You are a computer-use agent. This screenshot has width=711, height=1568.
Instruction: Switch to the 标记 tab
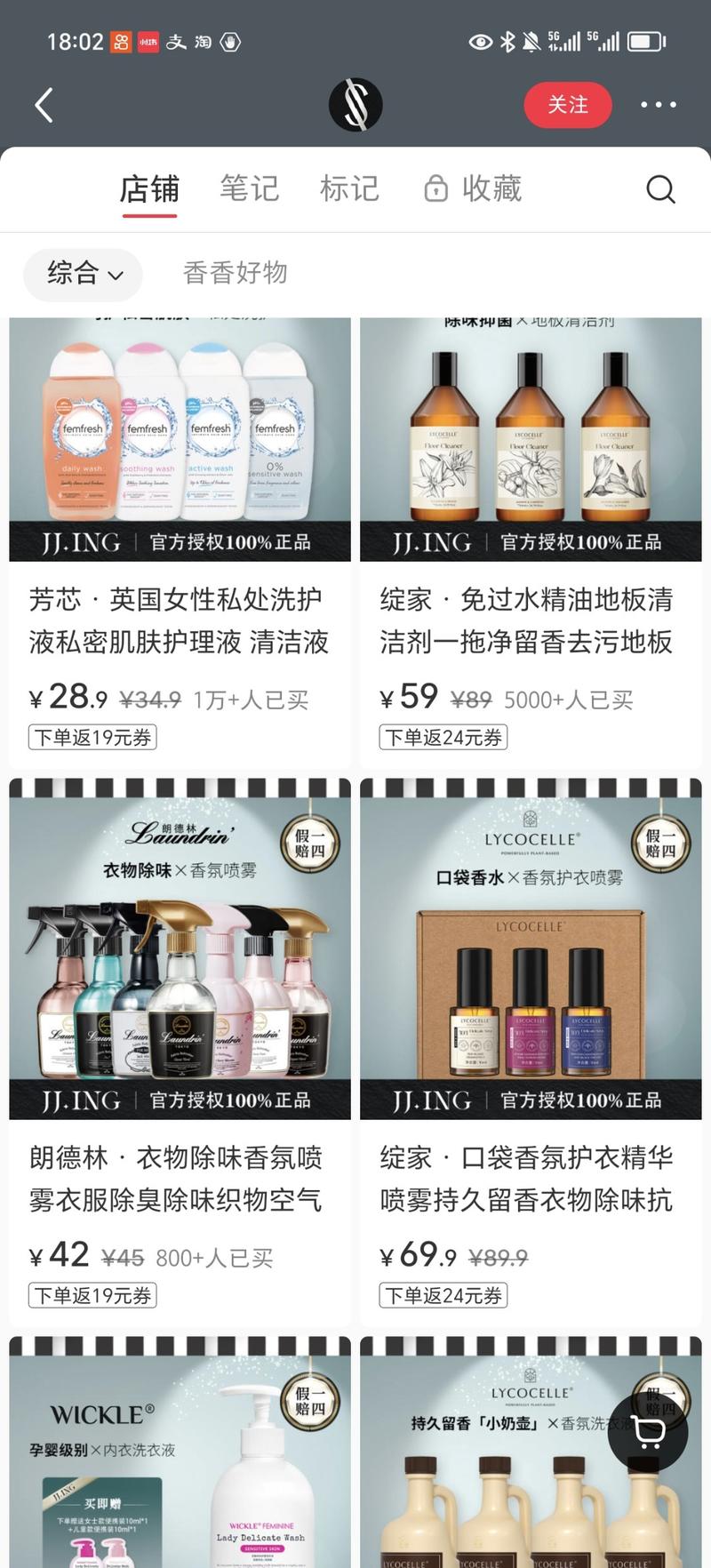tap(350, 189)
